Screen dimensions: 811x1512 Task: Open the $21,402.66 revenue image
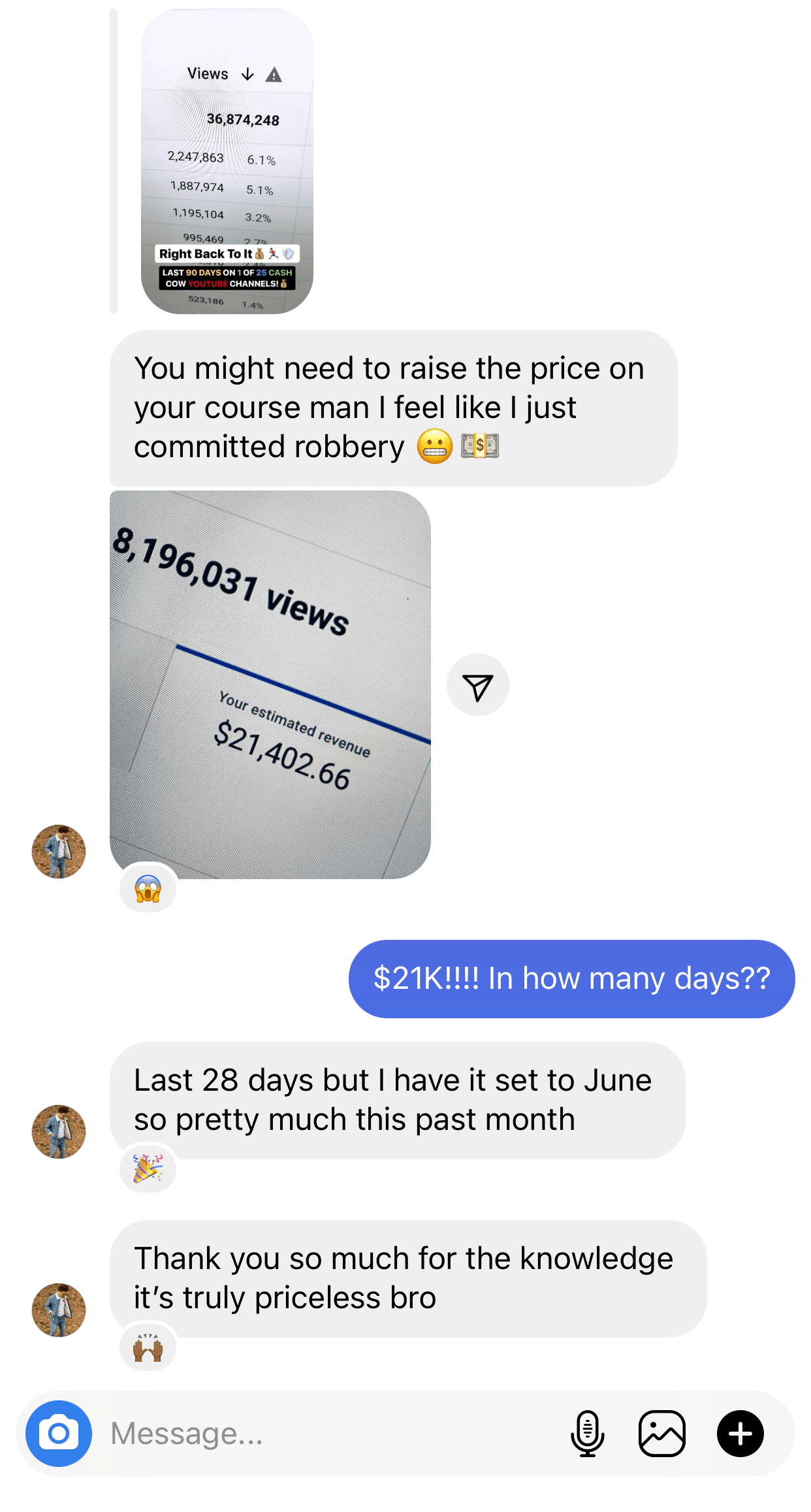(270, 684)
